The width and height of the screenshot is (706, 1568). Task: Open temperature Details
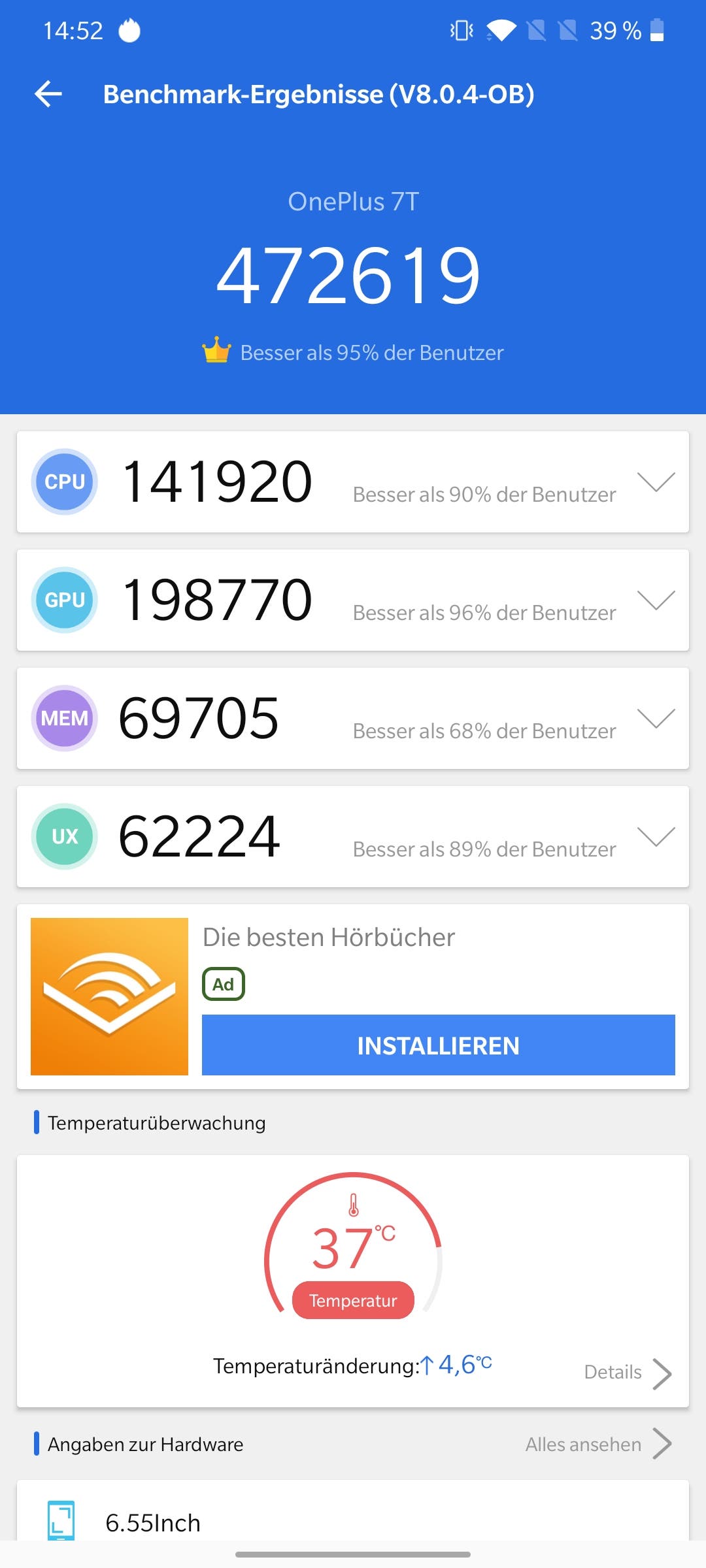[x=628, y=1373]
